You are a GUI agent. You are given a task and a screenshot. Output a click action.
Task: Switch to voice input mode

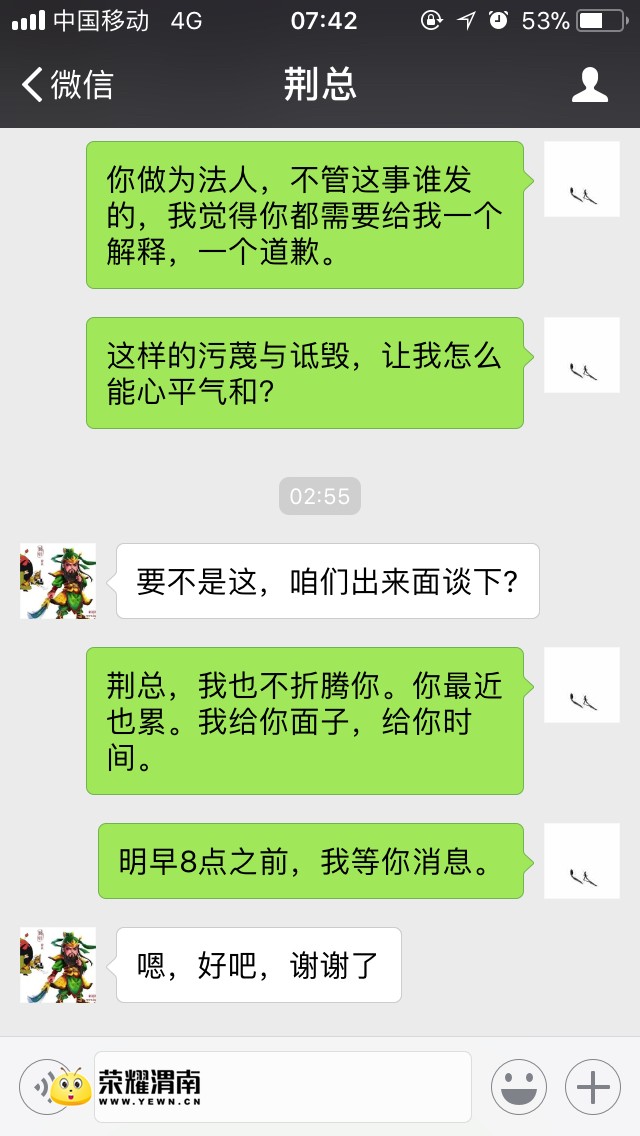(46, 1087)
